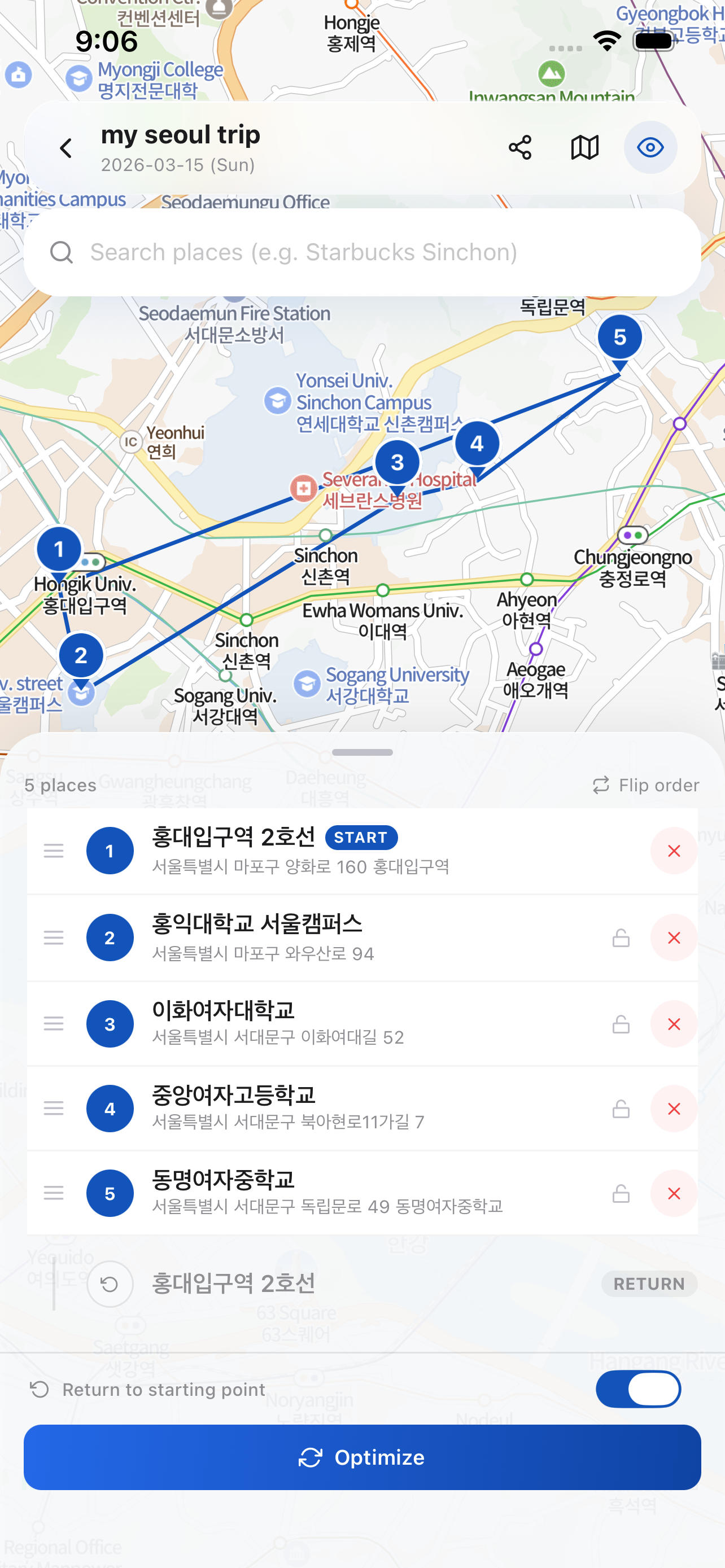The width and height of the screenshot is (725, 1568).
Task: Toggle Return to starting point off
Action: click(638, 1390)
